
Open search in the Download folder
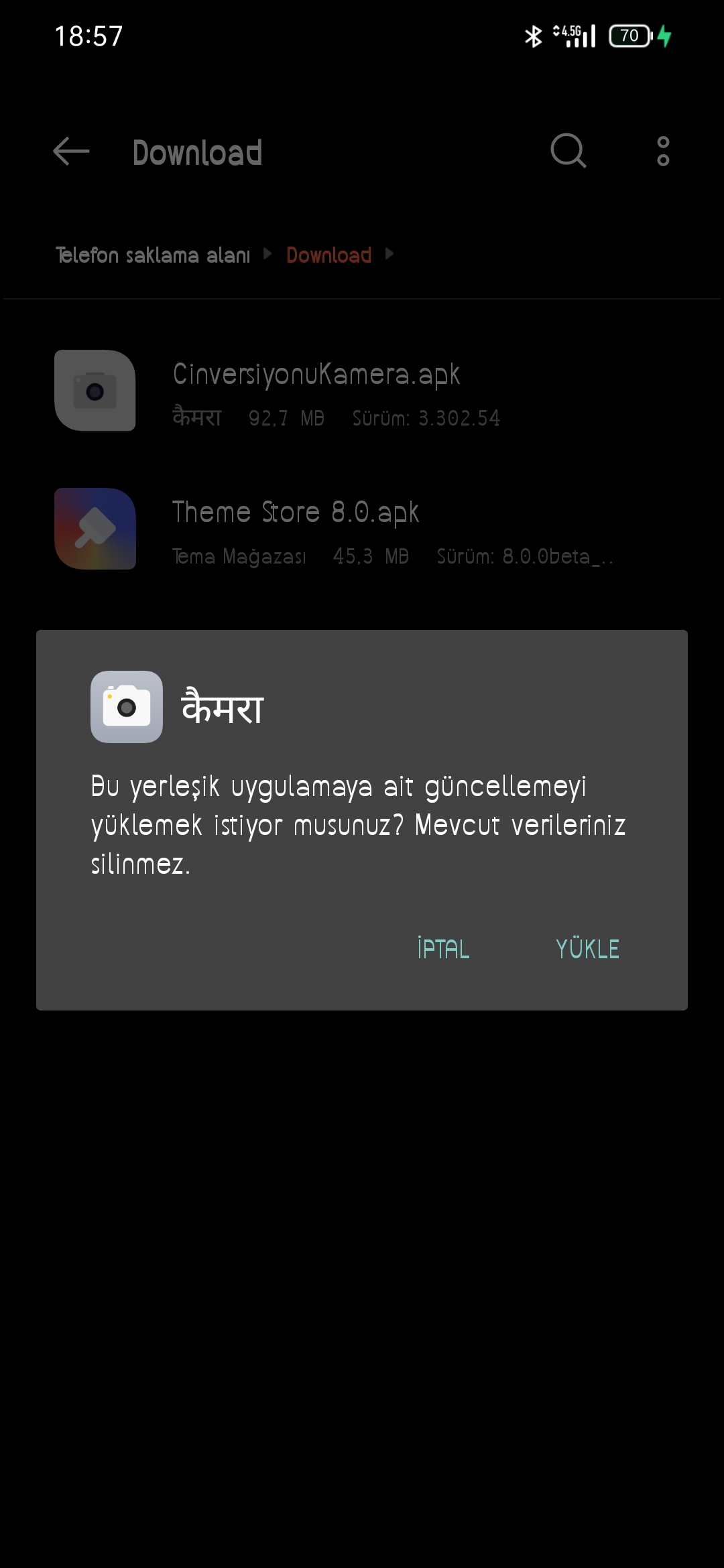click(x=568, y=151)
